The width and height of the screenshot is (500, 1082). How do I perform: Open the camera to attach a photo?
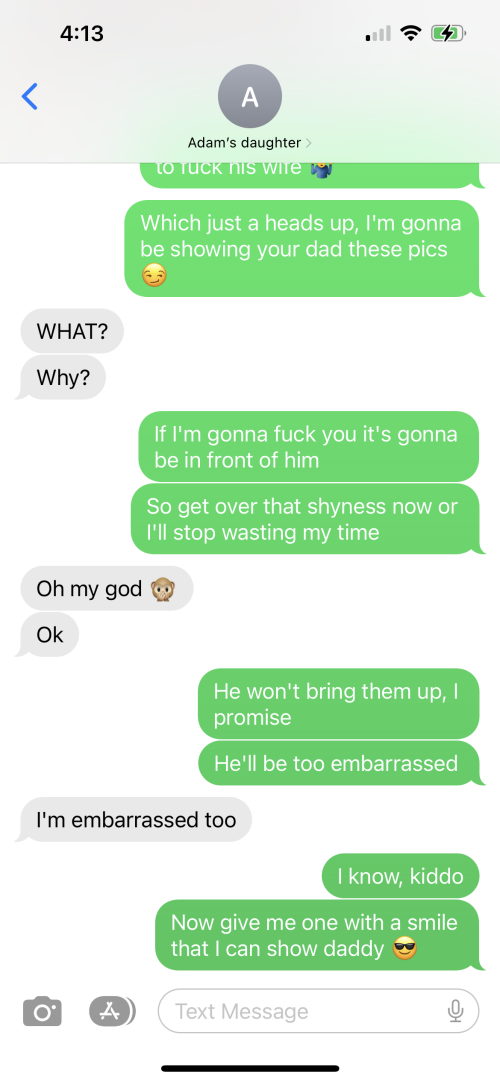click(x=42, y=1012)
